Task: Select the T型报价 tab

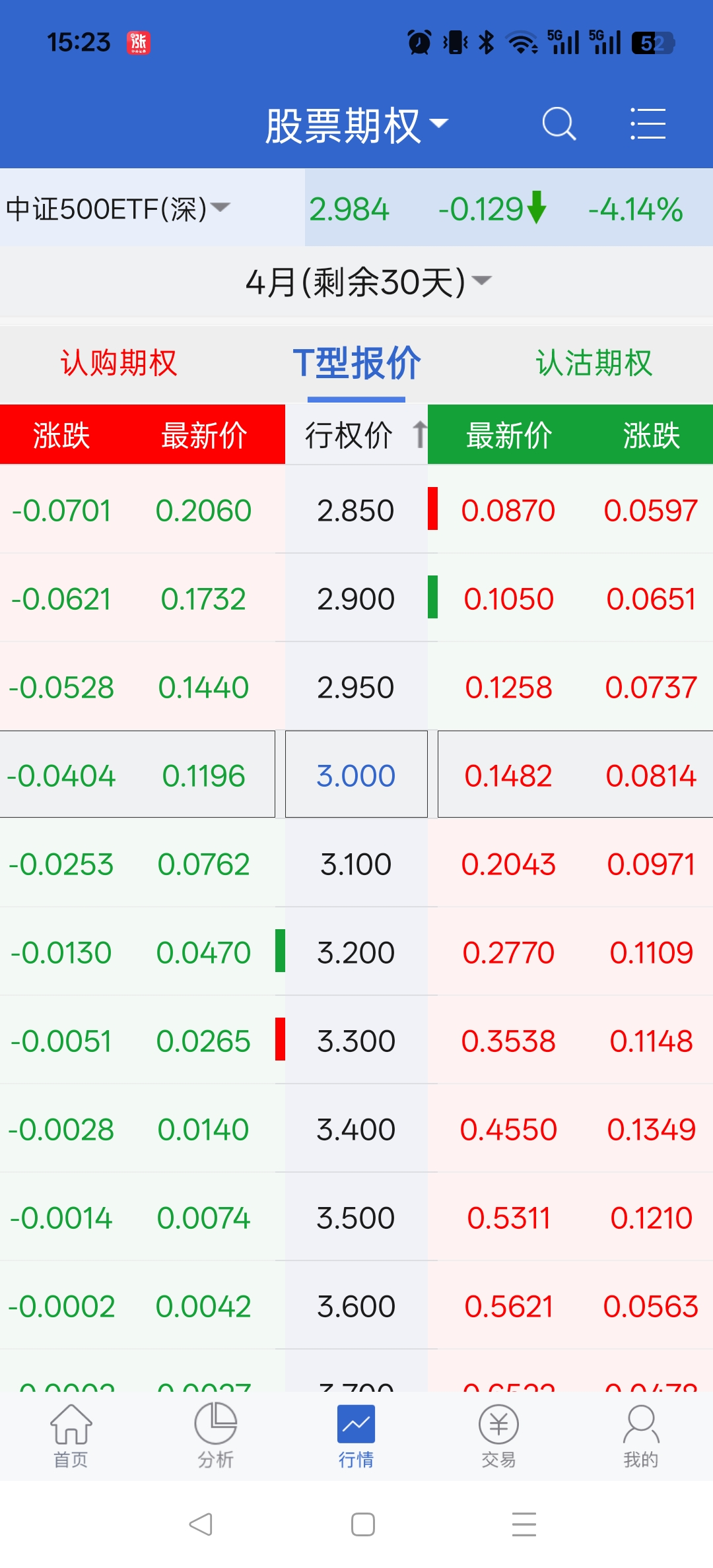Action: pyautogui.click(x=356, y=363)
